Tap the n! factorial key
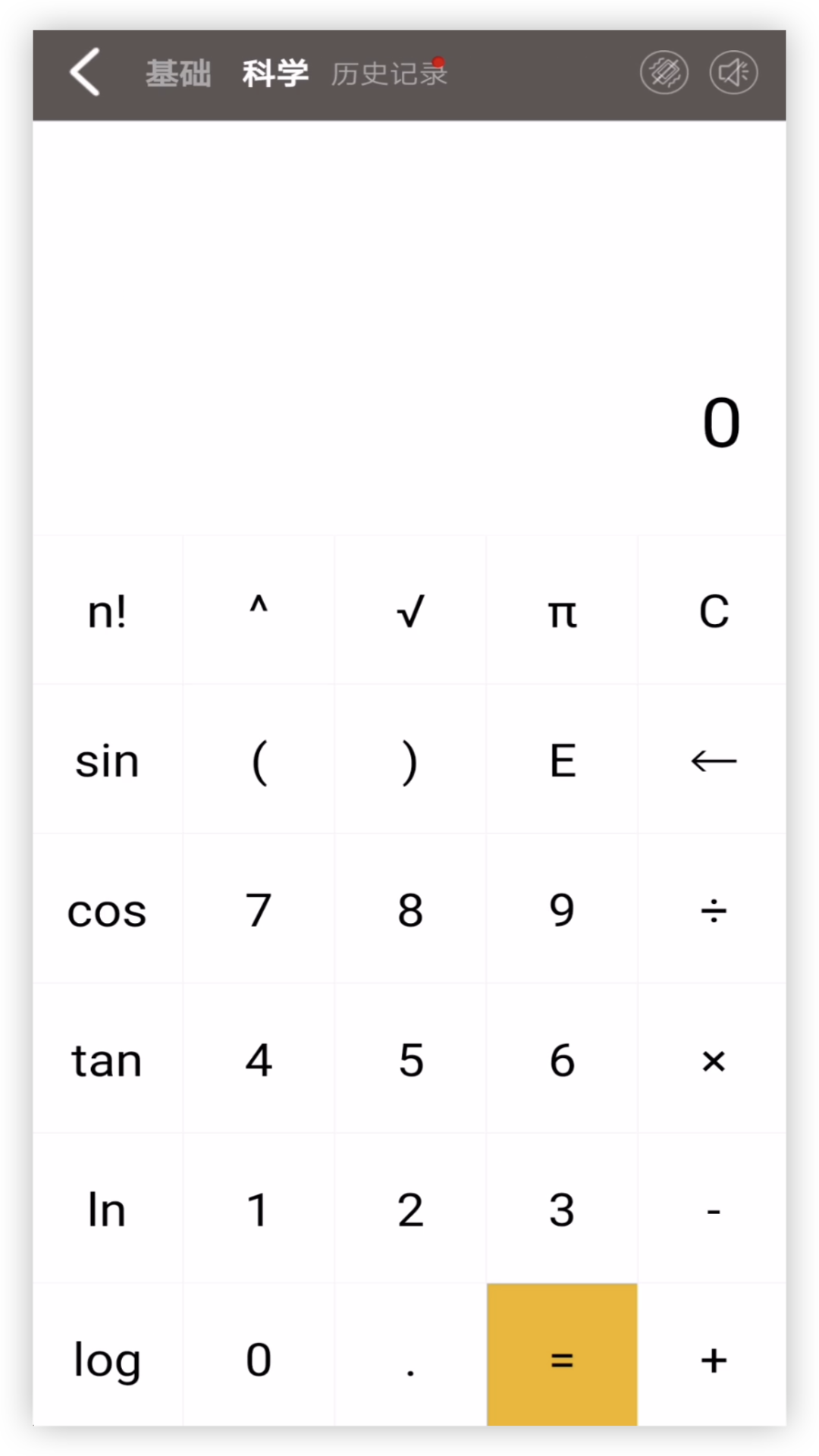 click(x=107, y=610)
